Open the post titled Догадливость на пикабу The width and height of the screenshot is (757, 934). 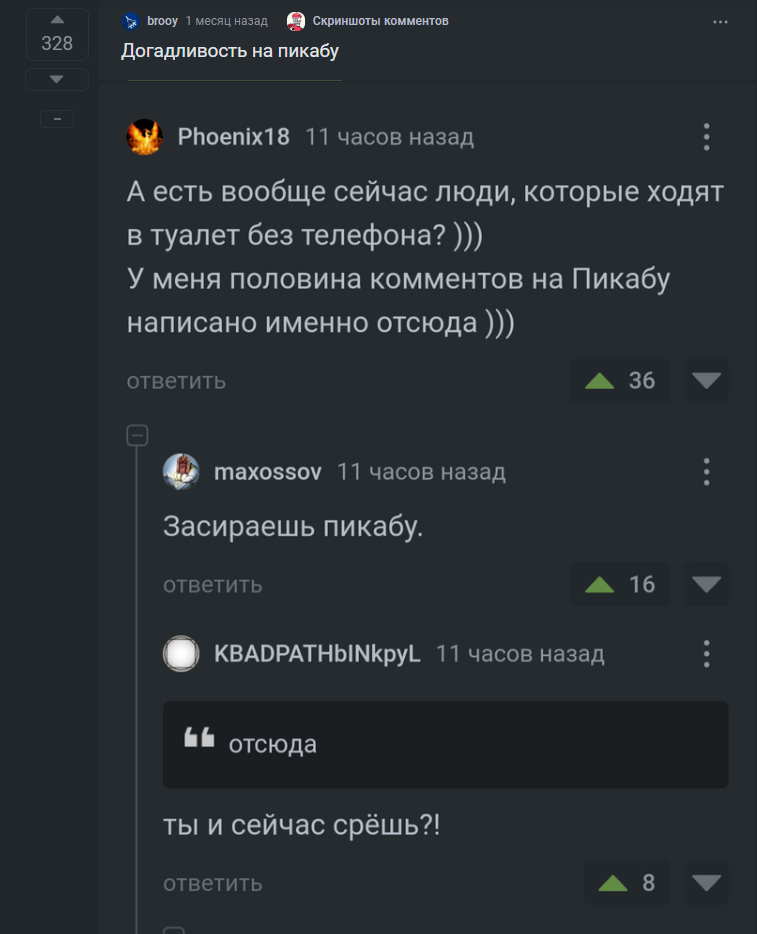231,50
